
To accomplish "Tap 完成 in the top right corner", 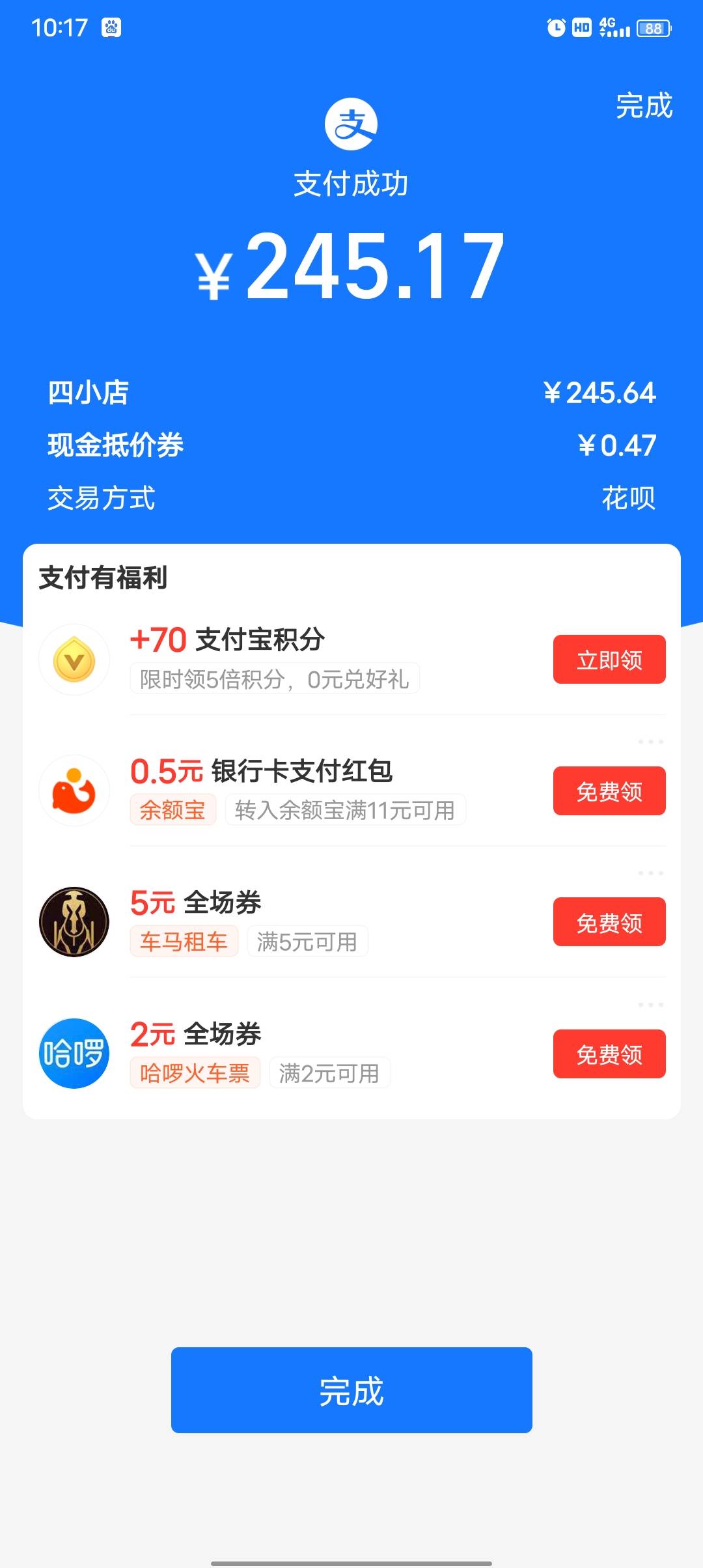I will pos(644,107).
